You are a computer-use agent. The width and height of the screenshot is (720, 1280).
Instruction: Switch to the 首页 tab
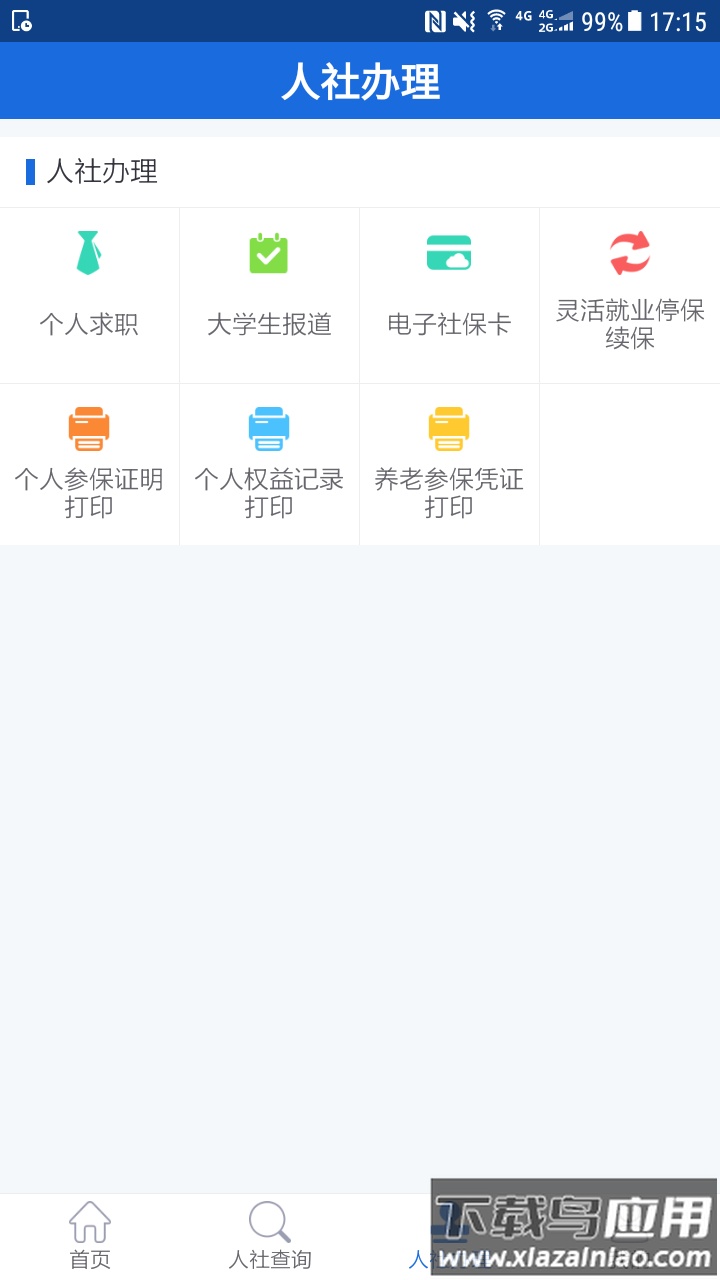pos(90,1235)
